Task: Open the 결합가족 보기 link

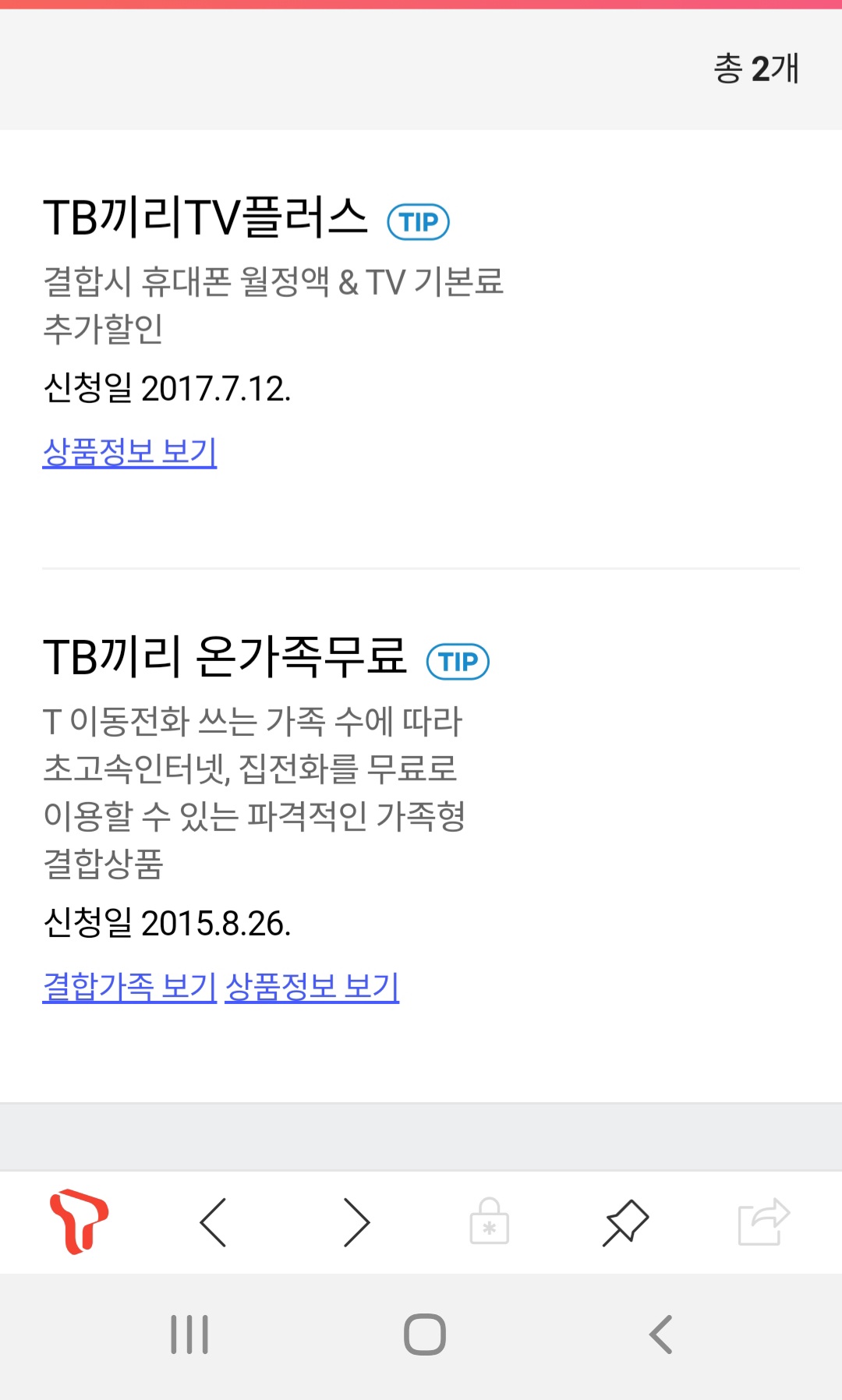Action: 129,987
